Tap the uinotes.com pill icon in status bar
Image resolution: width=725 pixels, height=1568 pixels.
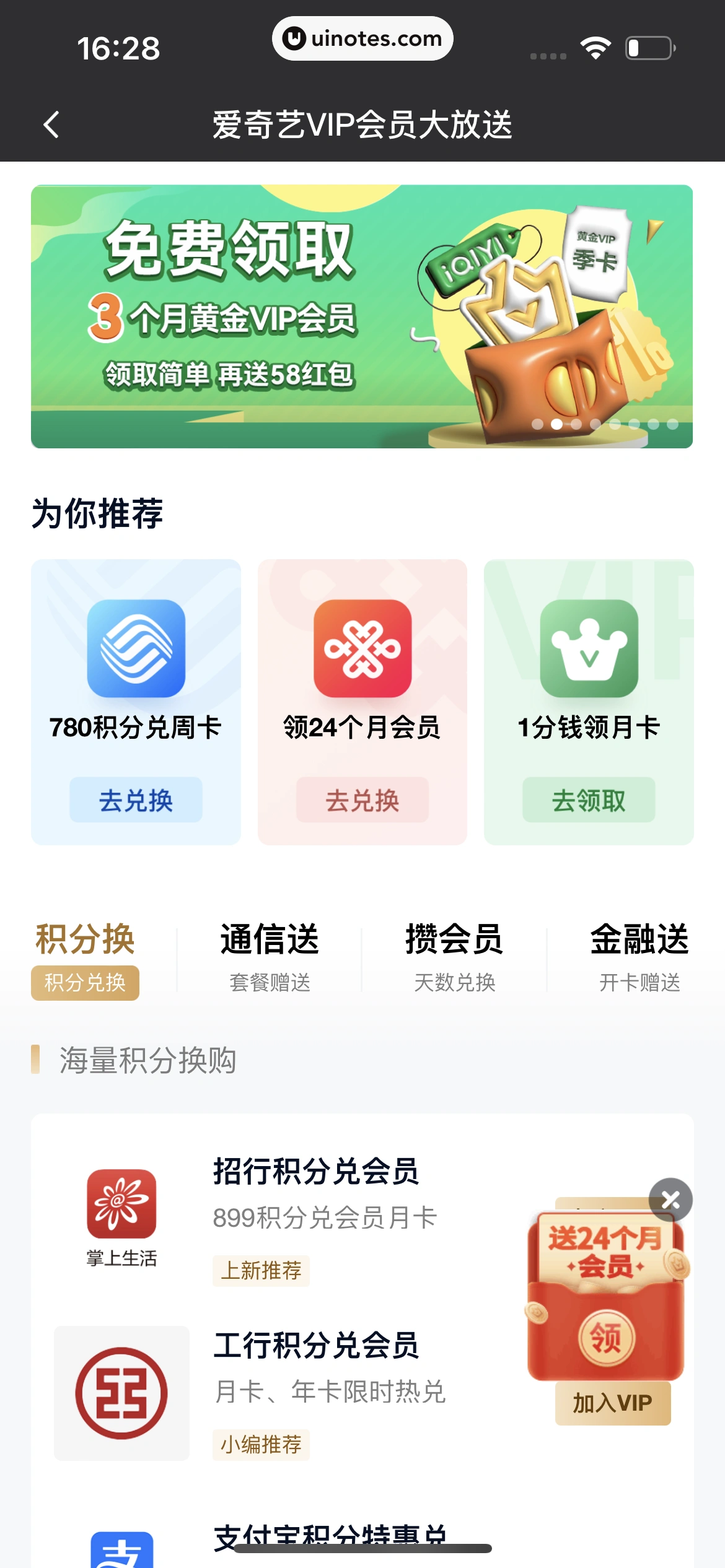[362, 38]
